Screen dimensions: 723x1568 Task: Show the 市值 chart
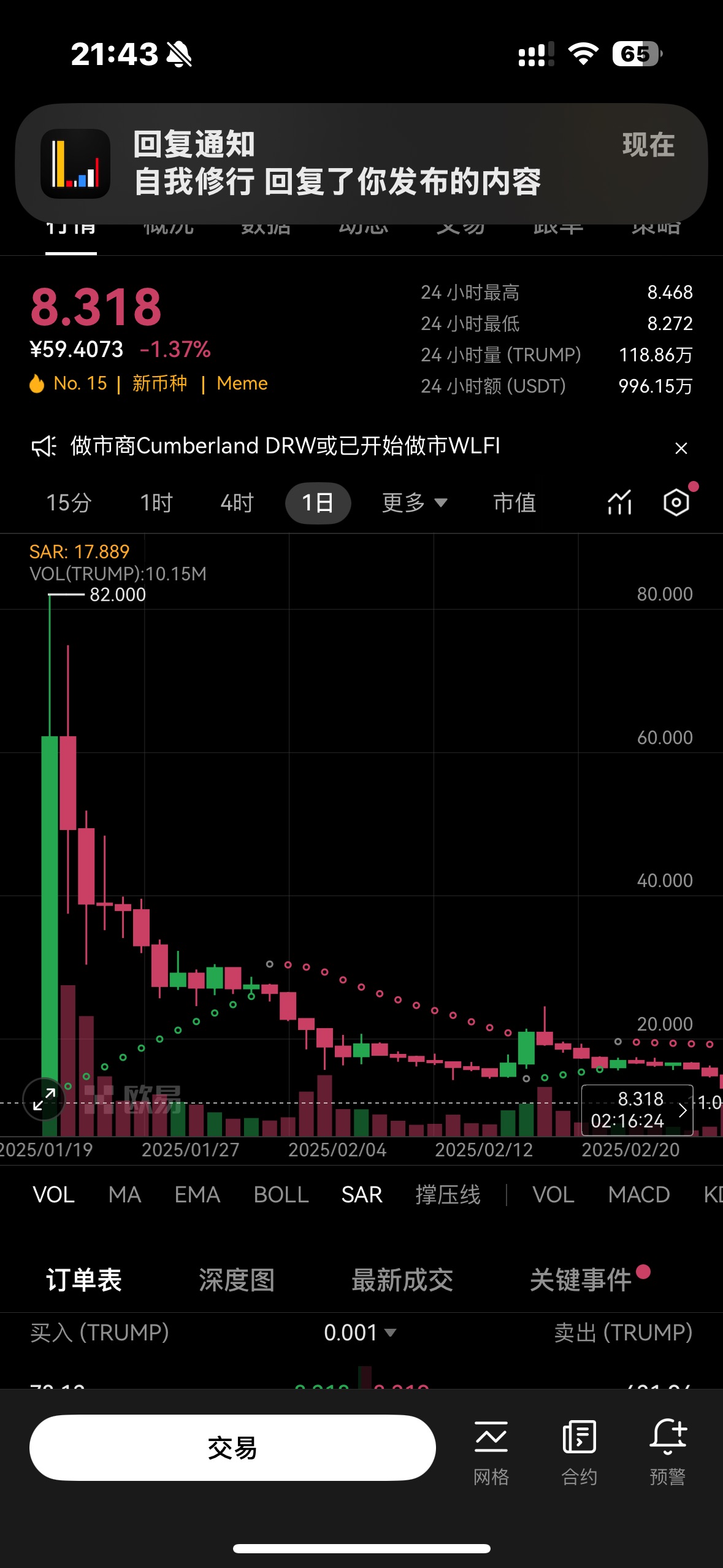point(515,503)
